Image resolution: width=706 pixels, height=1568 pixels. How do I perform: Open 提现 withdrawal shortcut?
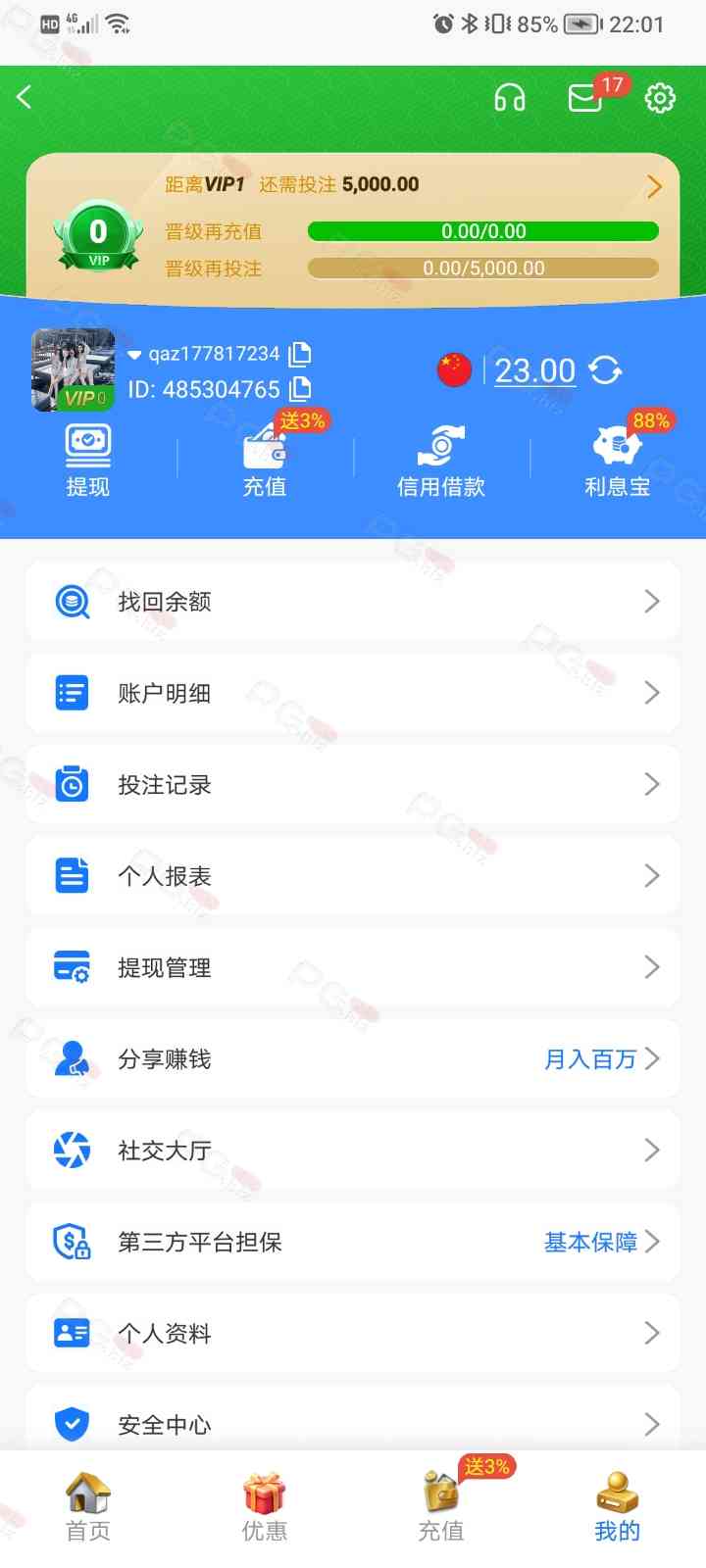tap(87, 461)
